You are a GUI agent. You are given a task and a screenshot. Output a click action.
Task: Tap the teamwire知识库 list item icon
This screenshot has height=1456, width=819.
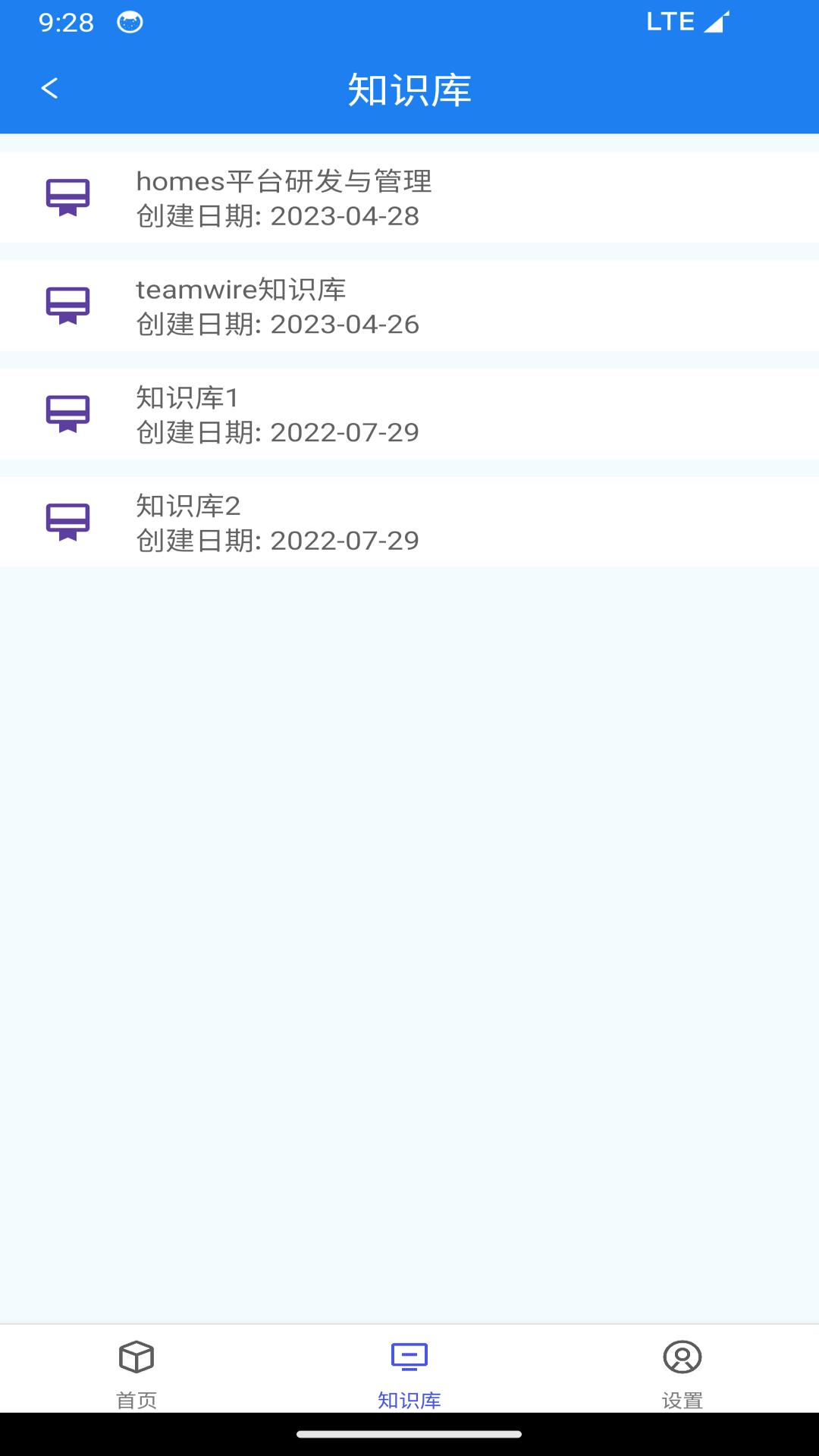pyautogui.click(x=68, y=306)
